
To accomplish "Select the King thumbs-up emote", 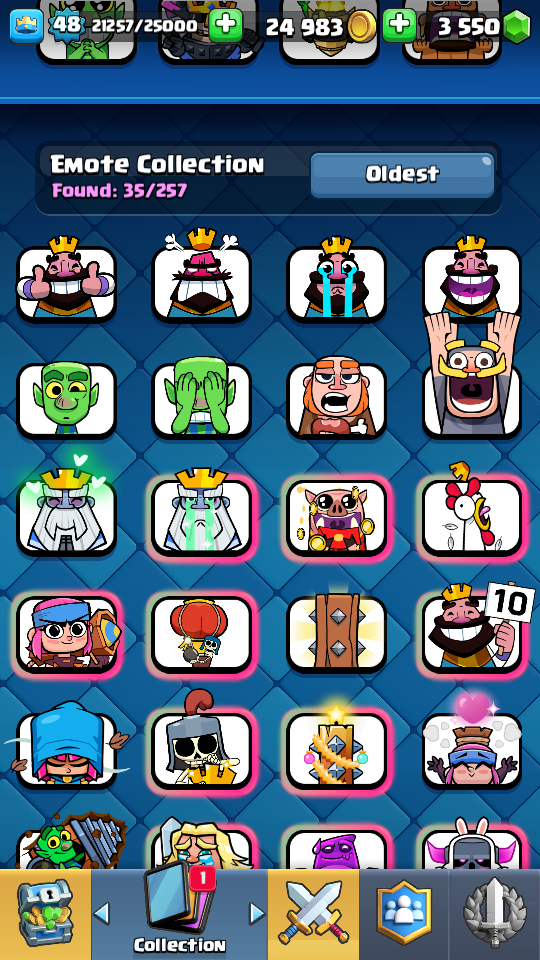I will tap(66, 279).
